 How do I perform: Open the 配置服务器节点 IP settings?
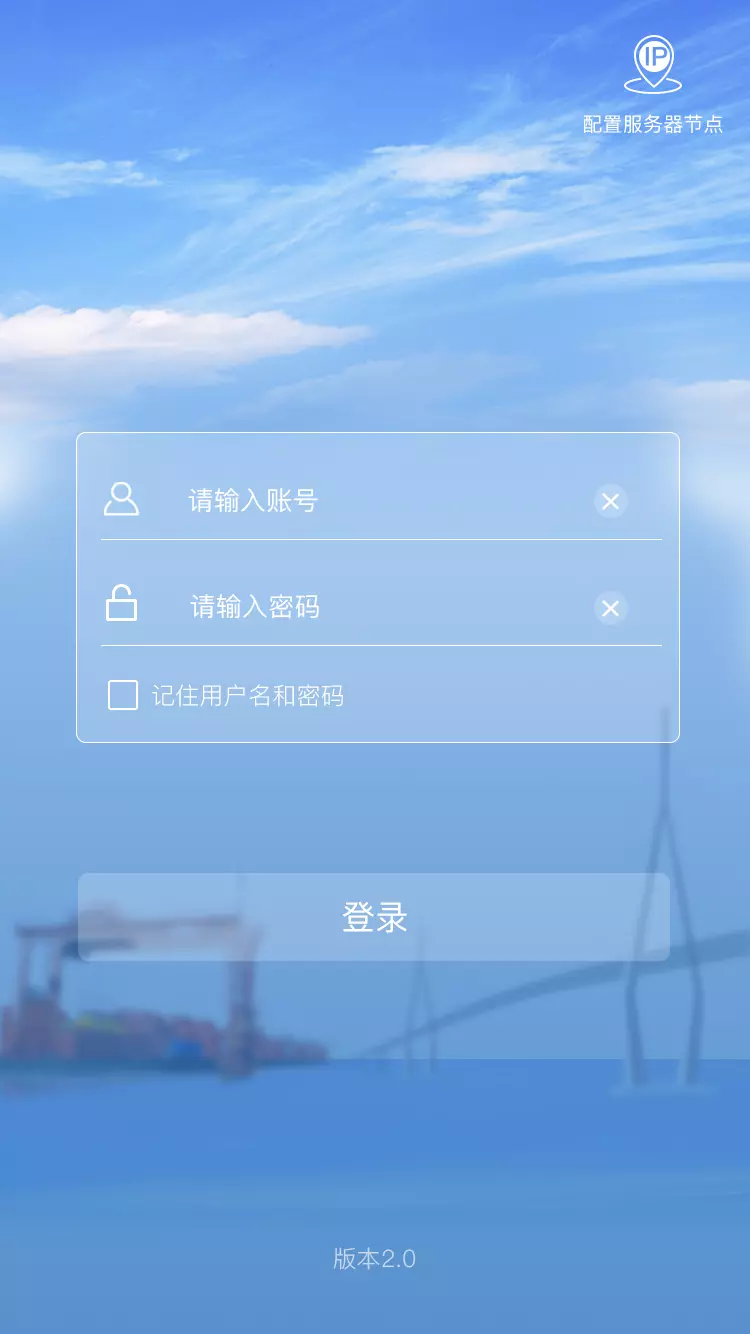(653, 86)
